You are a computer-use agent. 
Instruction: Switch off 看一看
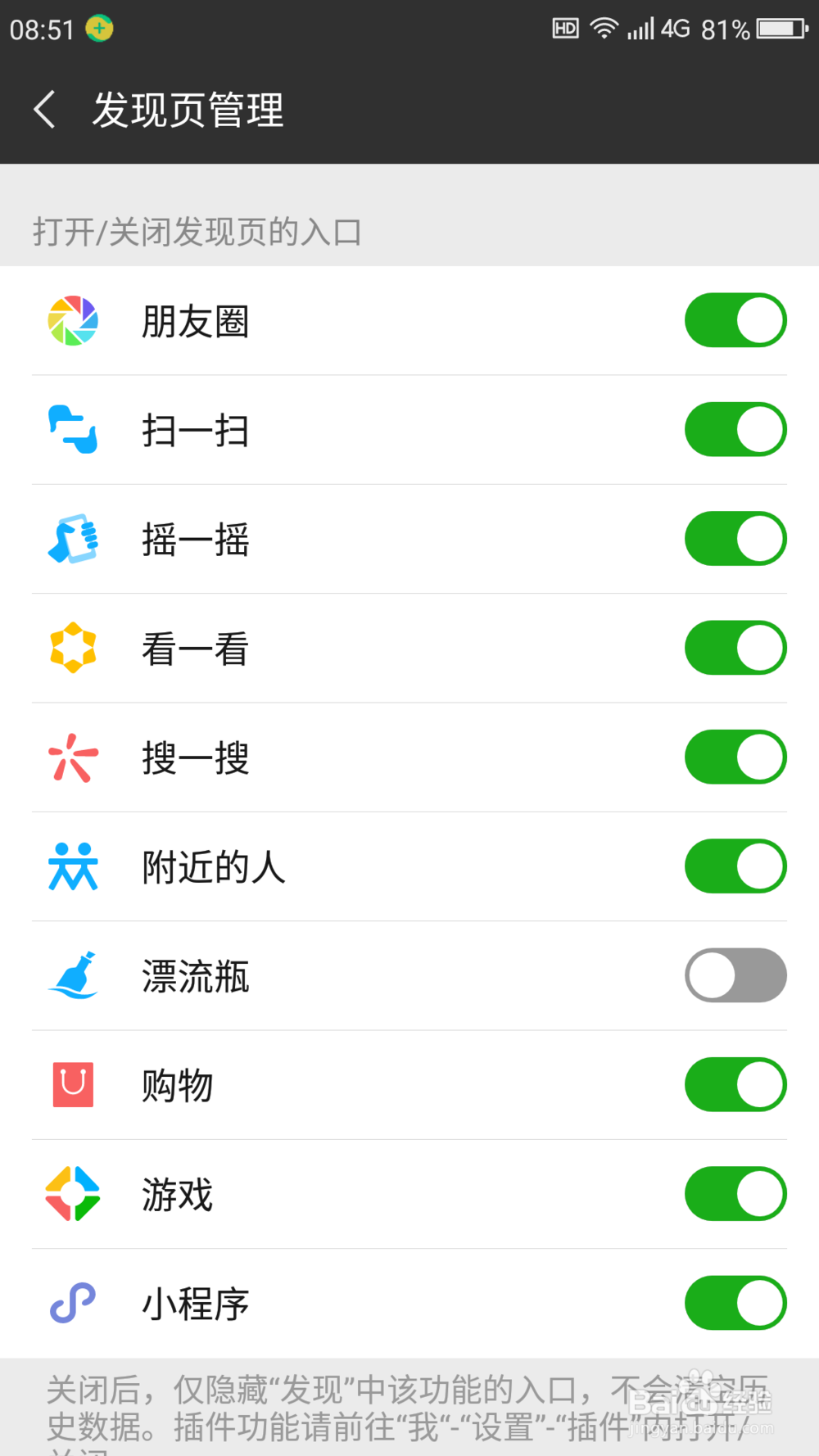click(735, 648)
